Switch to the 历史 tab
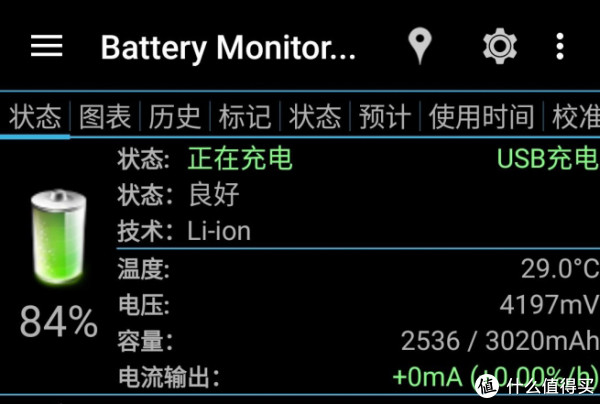 tap(175, 117)
